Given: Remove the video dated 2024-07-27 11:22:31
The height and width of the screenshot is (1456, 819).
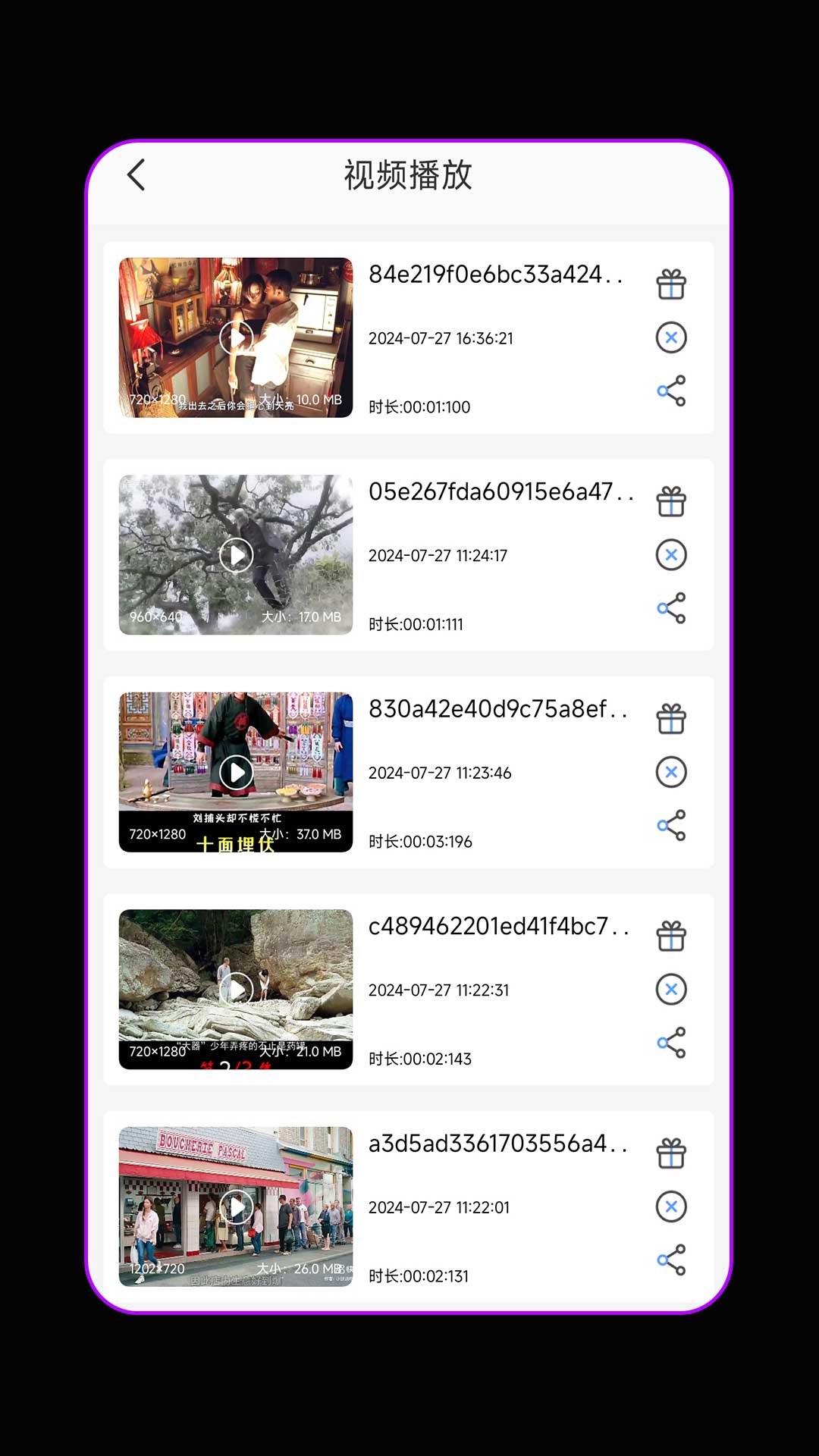Looking at the screenshot, I should click(671, 990).
